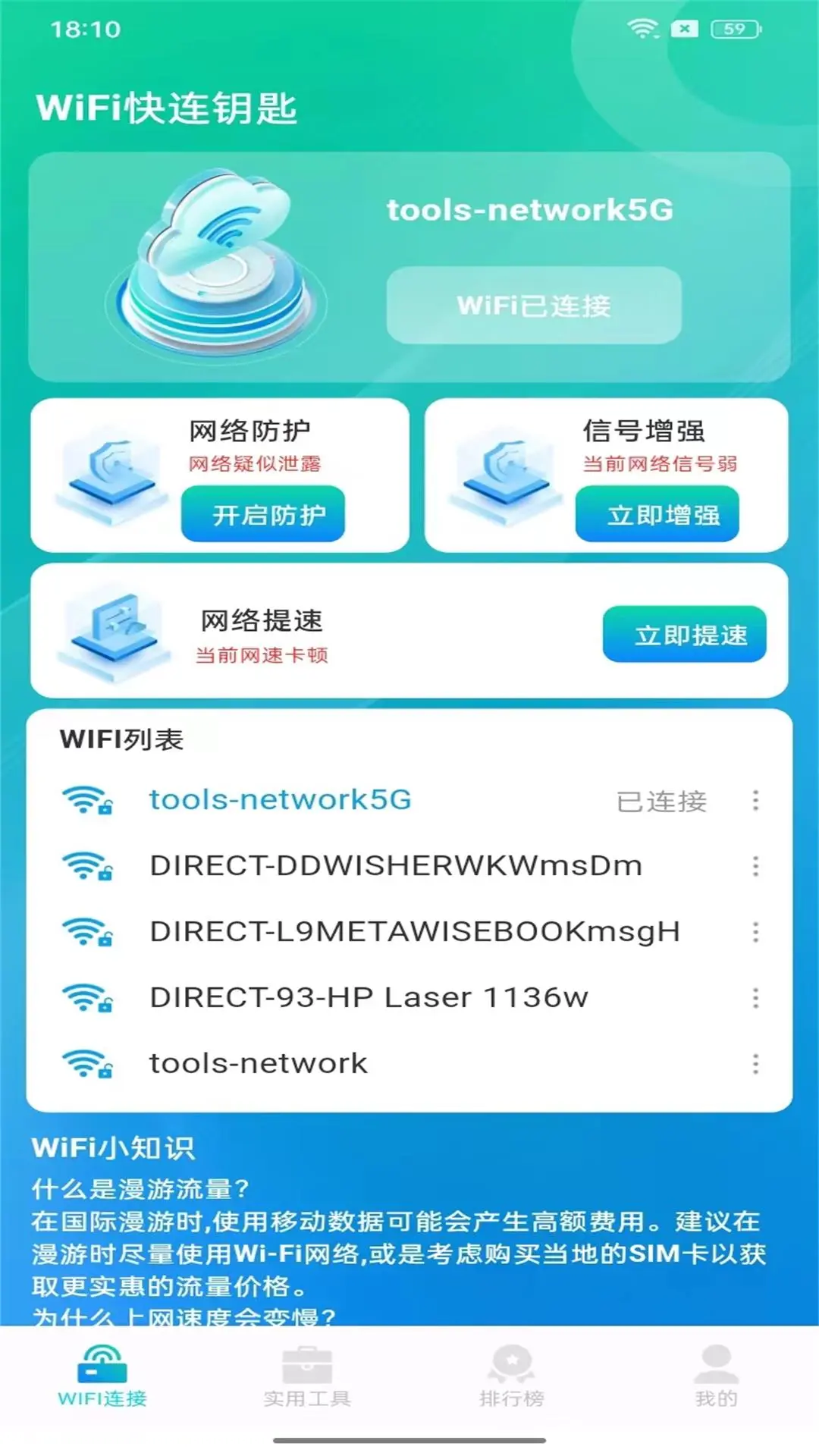The image size is (819, 1456).
Task: Tap the WiFi已连接 status button
Action: [x=533, y=306]
